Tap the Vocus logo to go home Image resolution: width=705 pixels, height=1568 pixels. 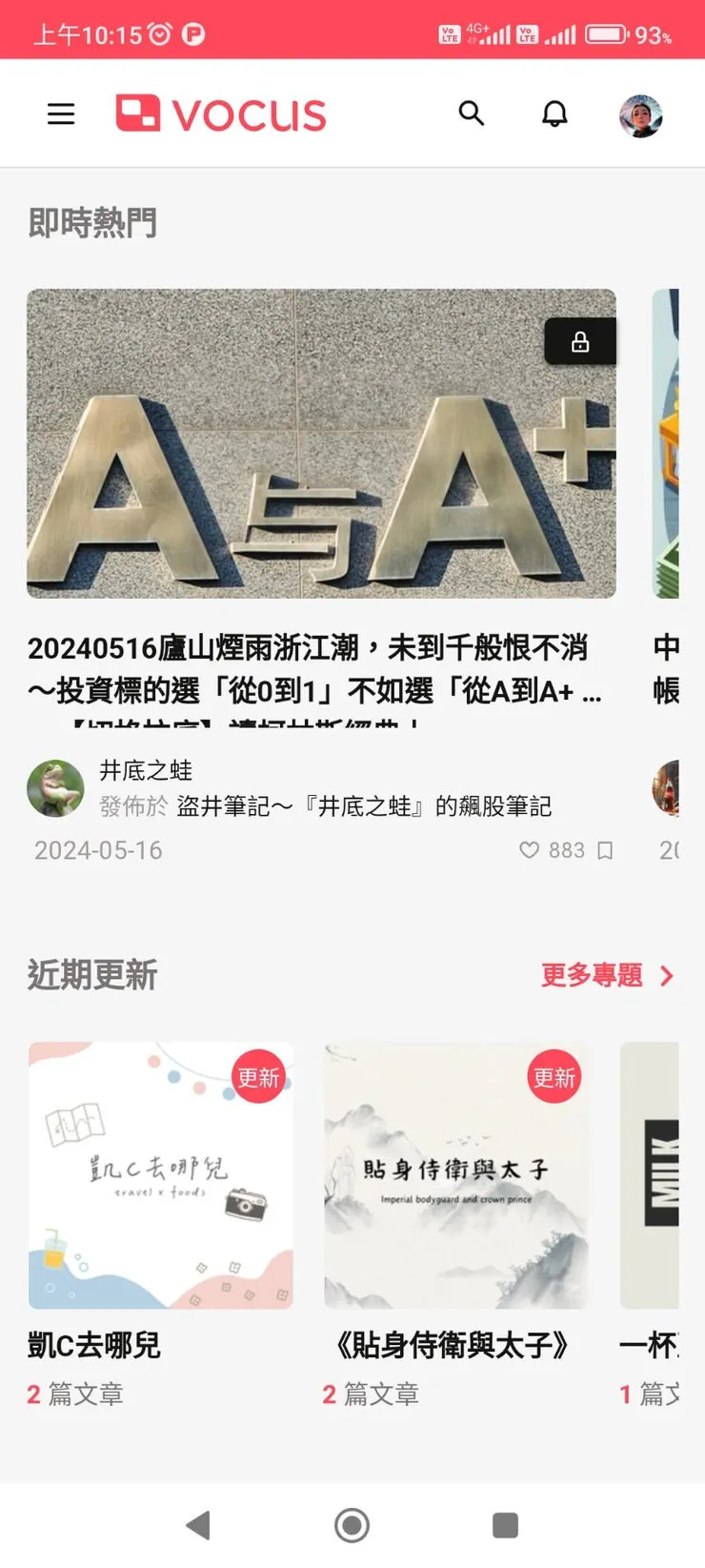click(219, 113)
